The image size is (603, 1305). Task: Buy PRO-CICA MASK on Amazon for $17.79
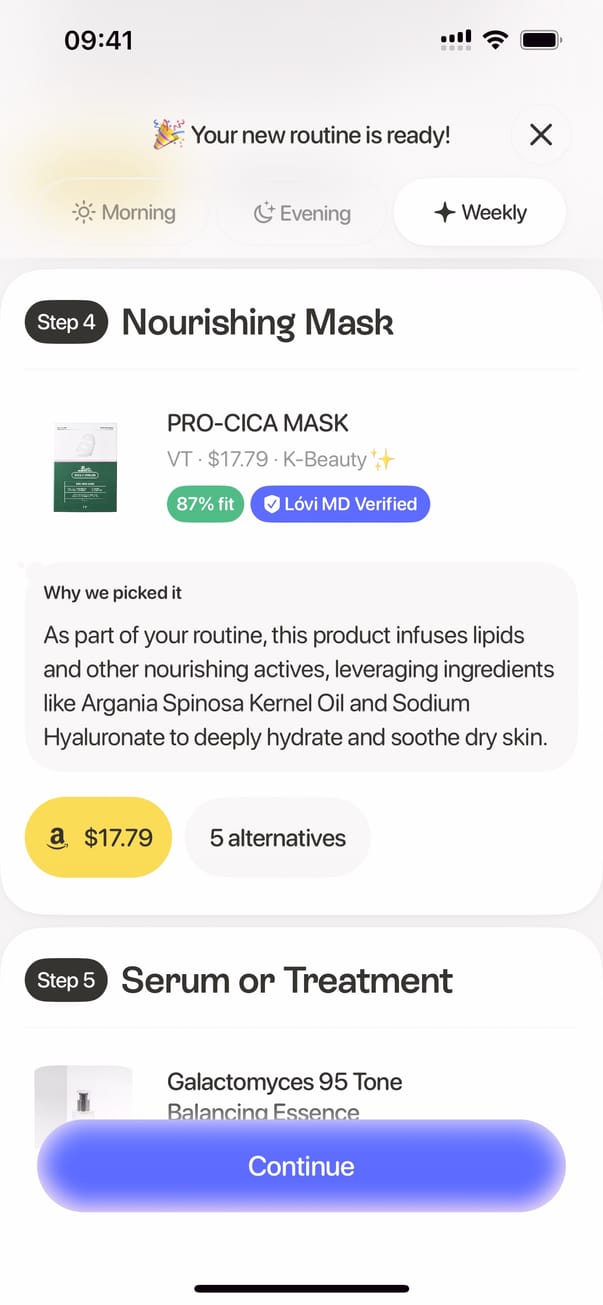click(x=98, y=837)
